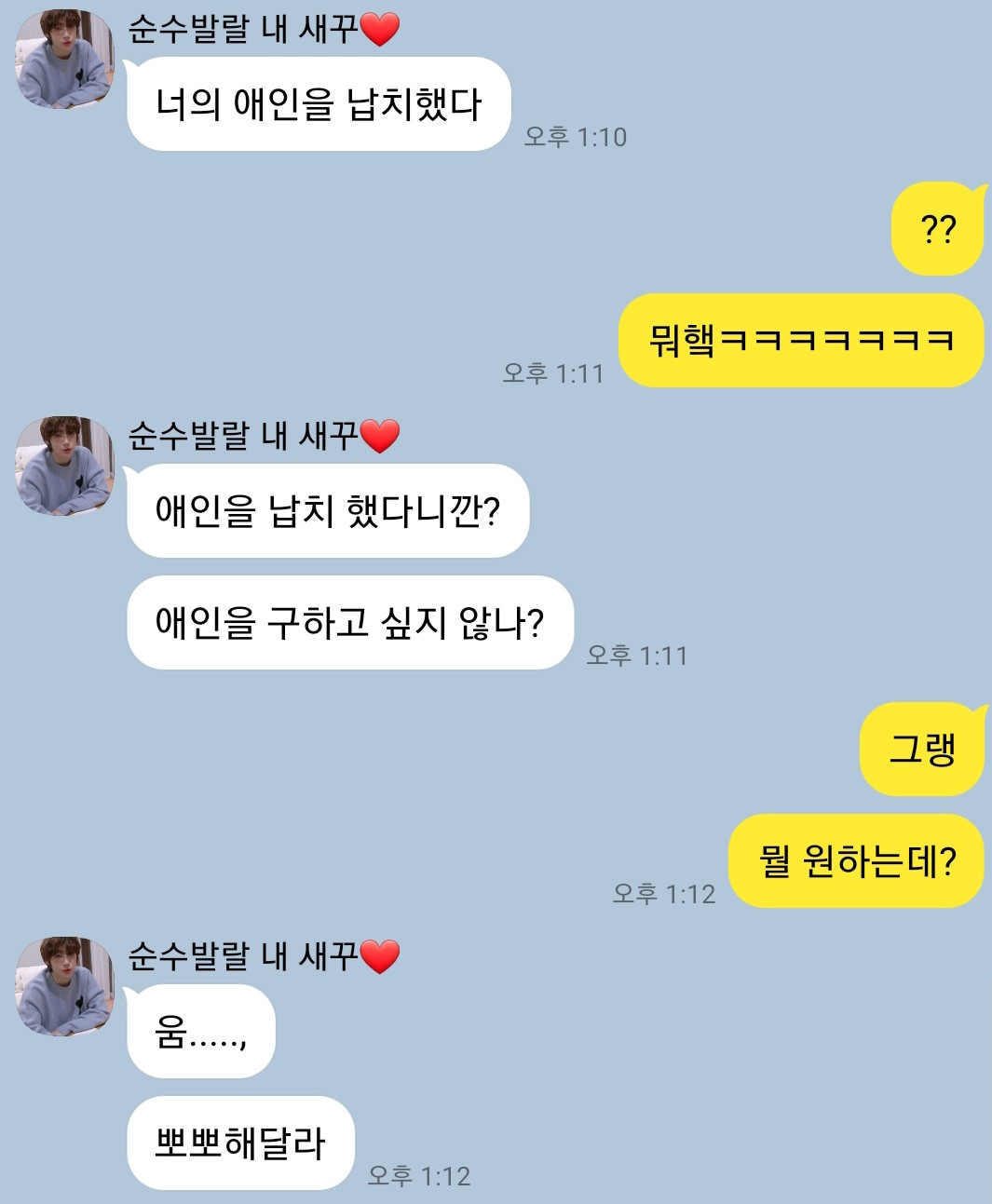The image size is (992, 1204).
Task: Open profile photo beside '움.....,' message
Action: click(x=63, y=985)
